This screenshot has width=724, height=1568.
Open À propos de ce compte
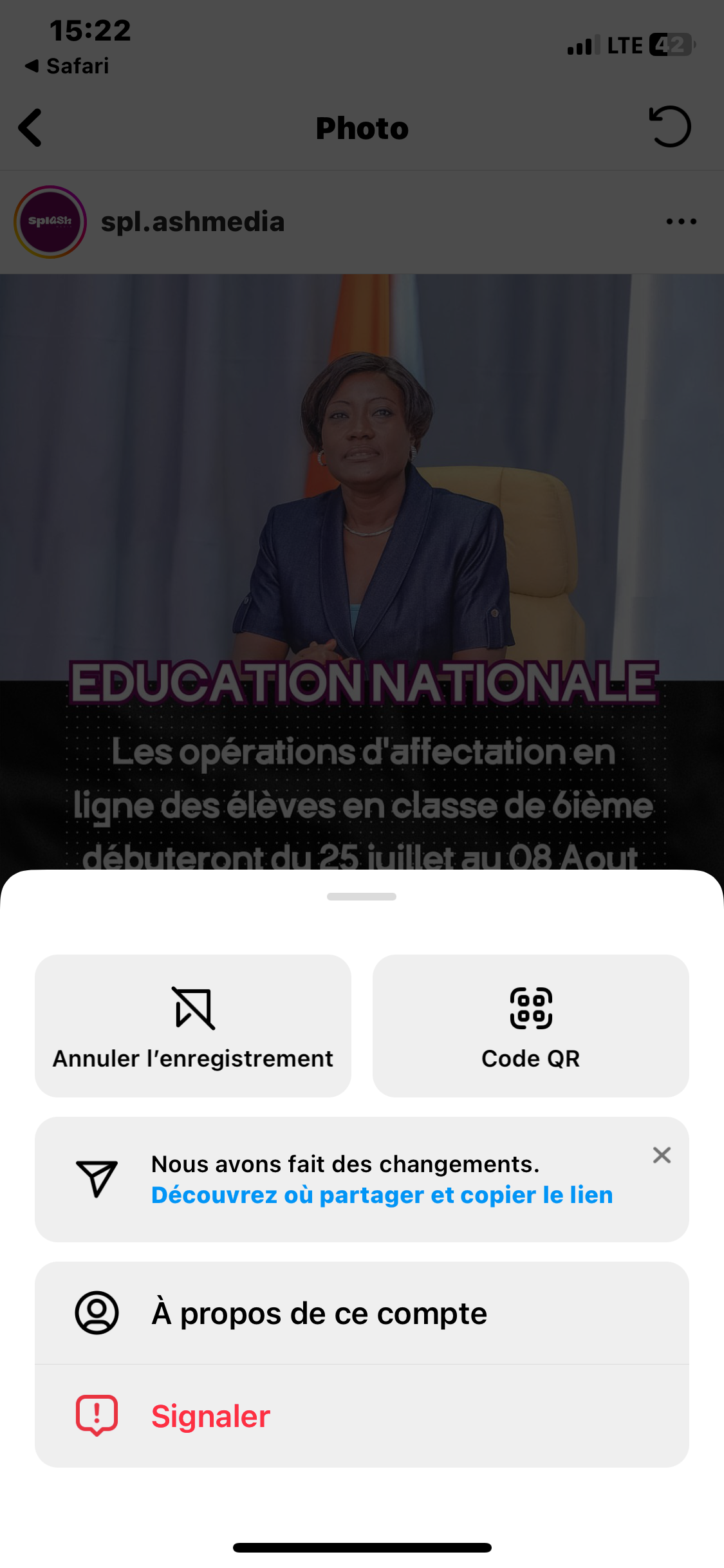[362, 1313]
